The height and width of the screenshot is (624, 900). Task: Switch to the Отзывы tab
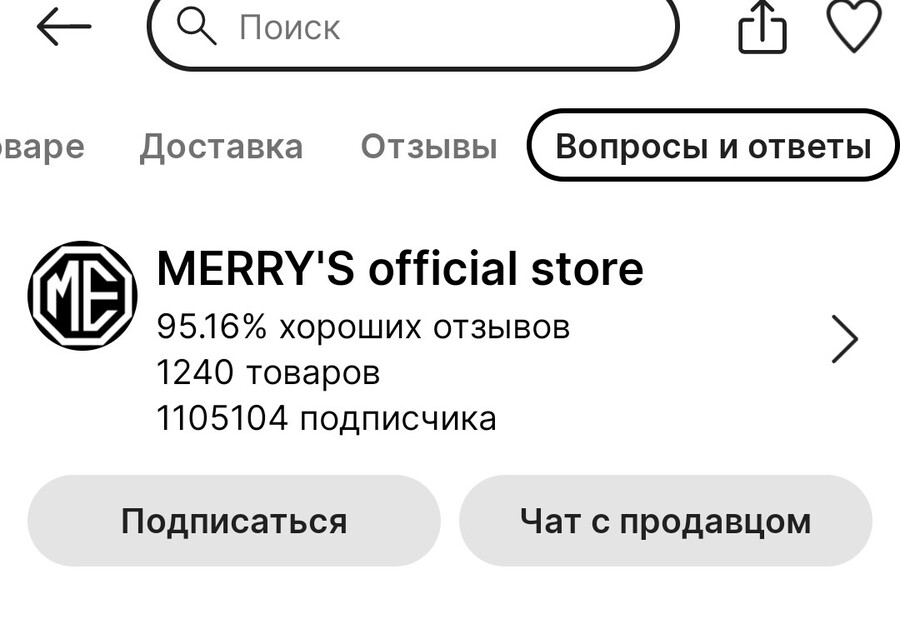click(x=428, y=147)
